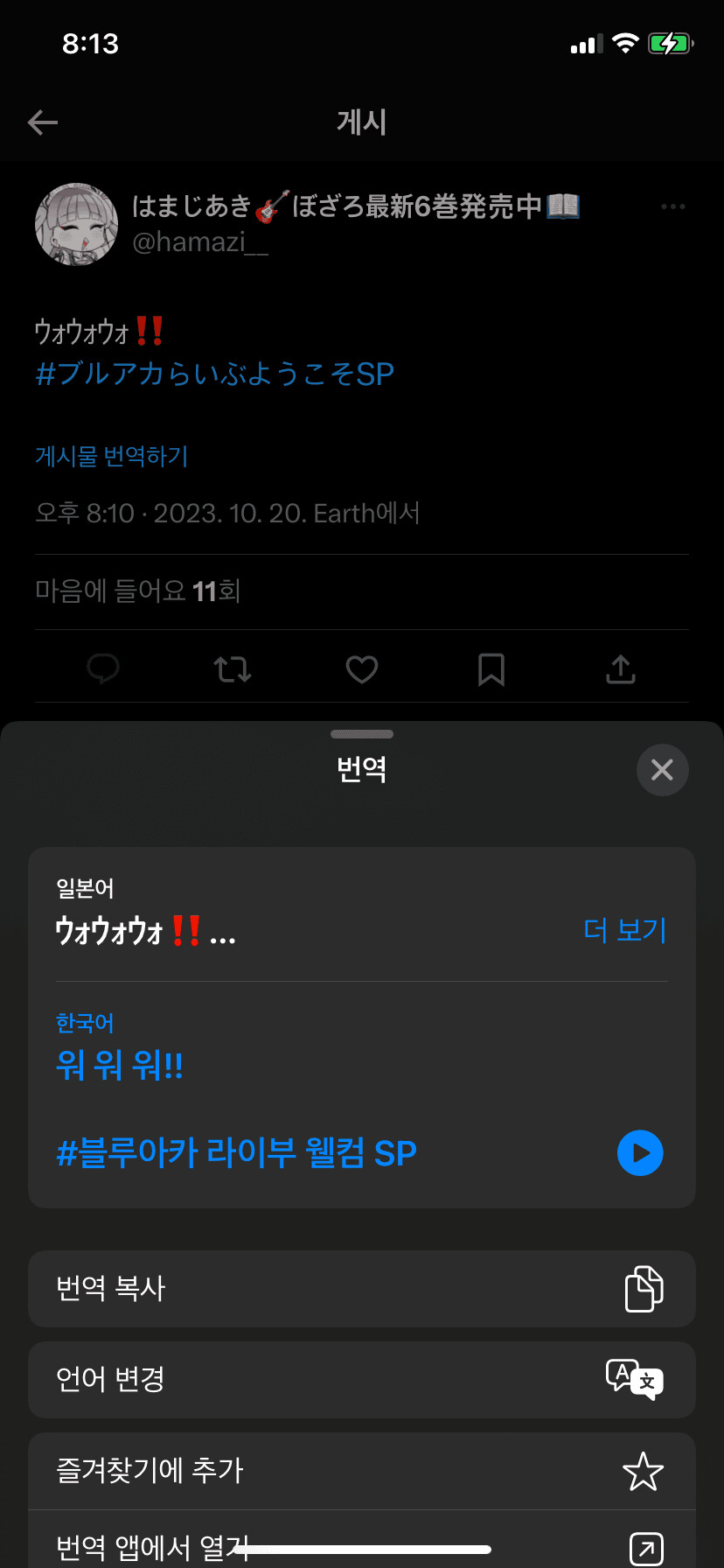Add translation via 즐겨찾기에 추가
The image size is (724, 1568).
point(362,1471)
